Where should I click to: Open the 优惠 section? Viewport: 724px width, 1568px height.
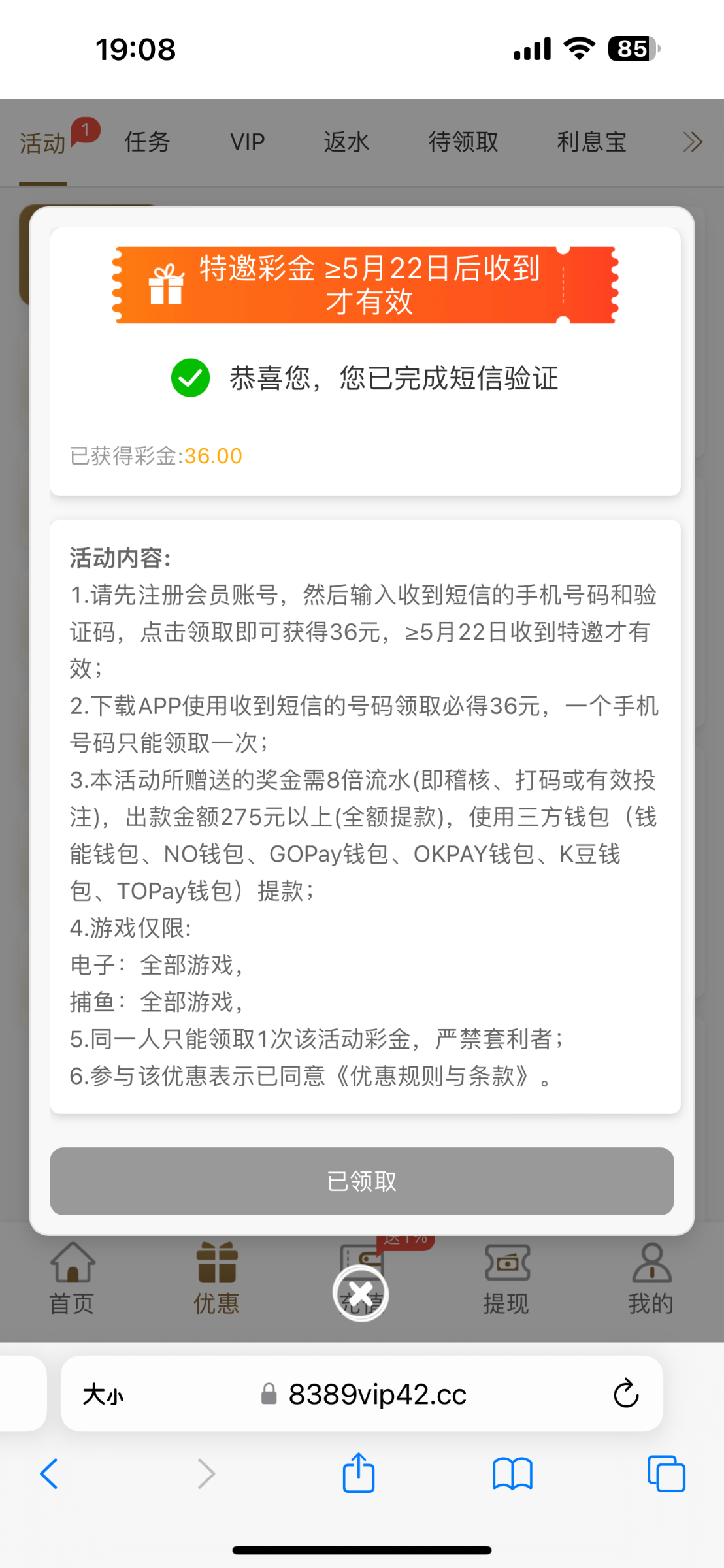pyautogui.click(x=216, y=1279)
